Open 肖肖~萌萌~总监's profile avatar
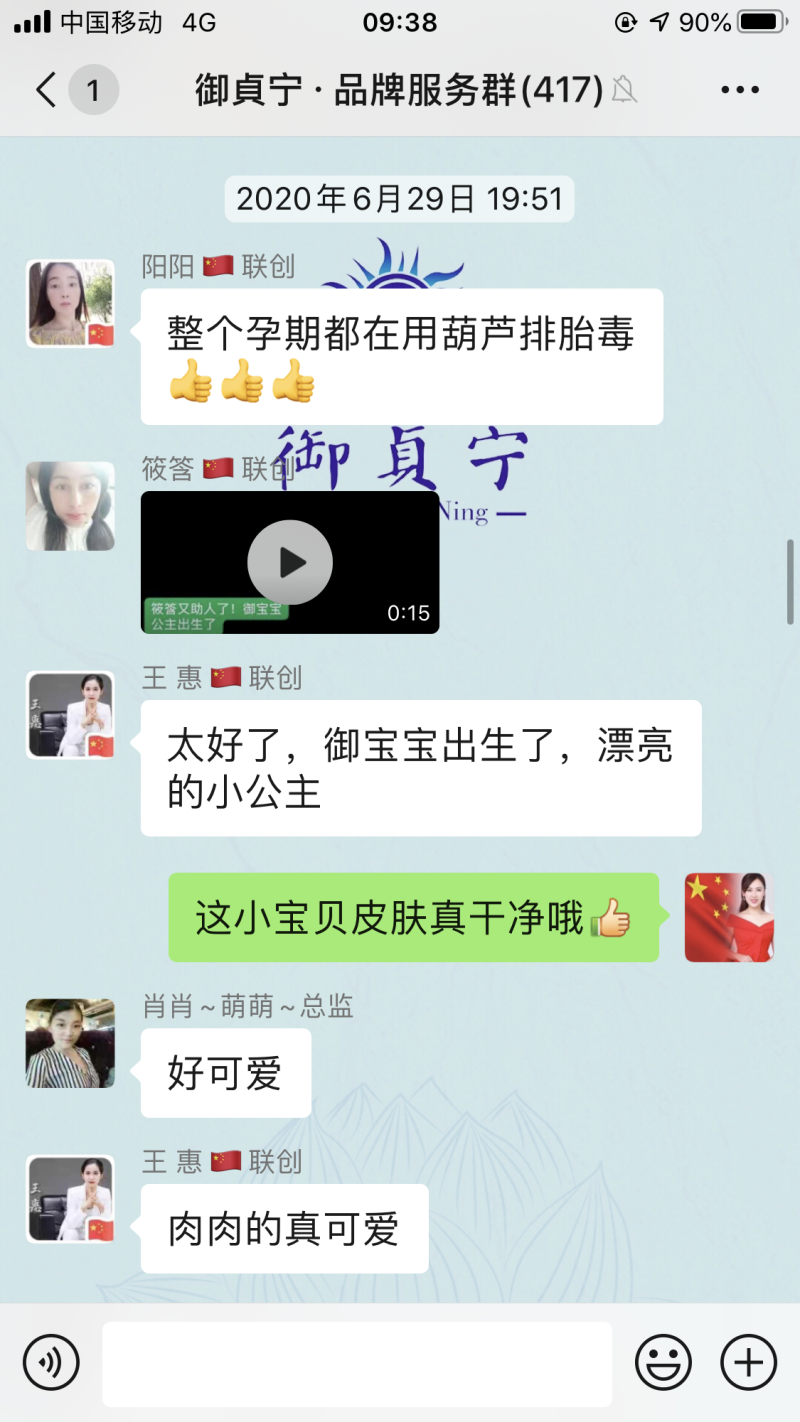 [x=70, y=1043]
